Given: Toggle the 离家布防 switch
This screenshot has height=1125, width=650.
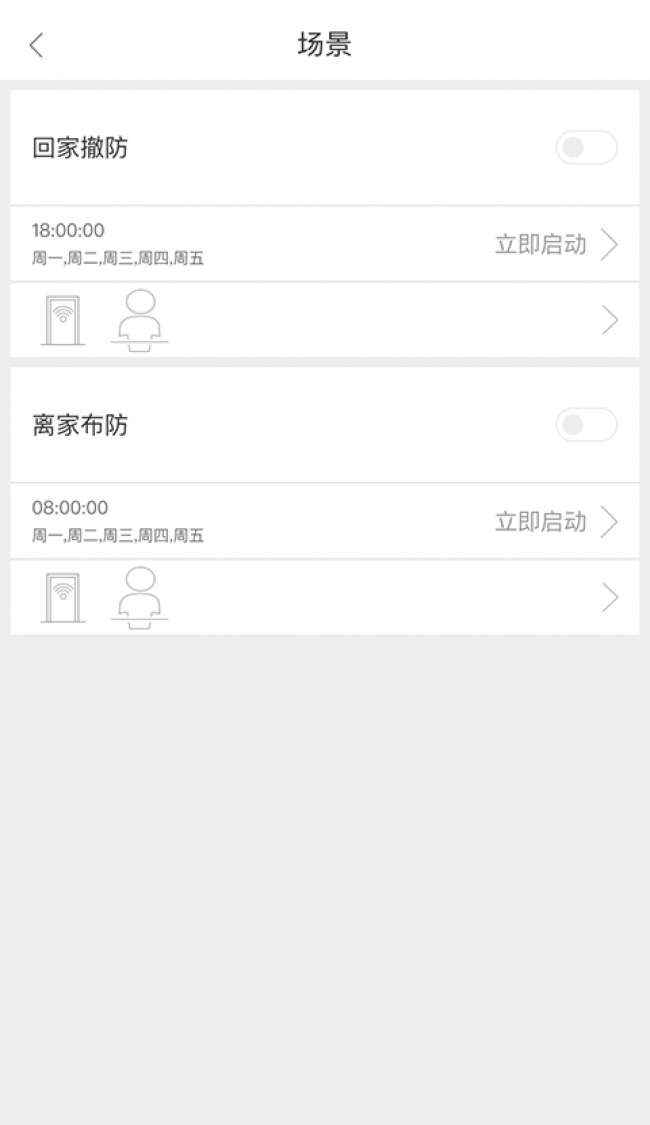Looking at the screenshot, I should [x=586, y=425].
